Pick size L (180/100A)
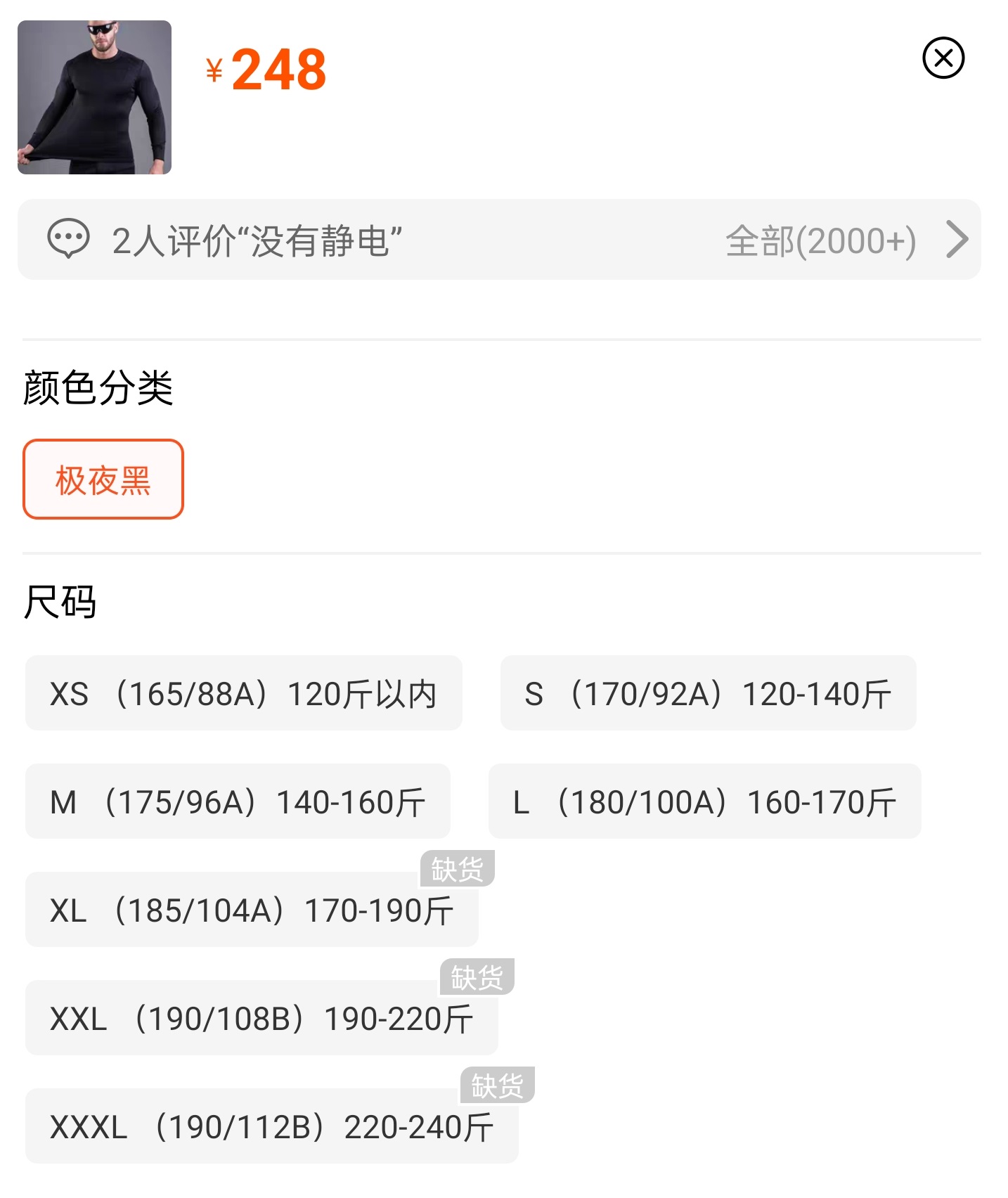 click(704, 801)
